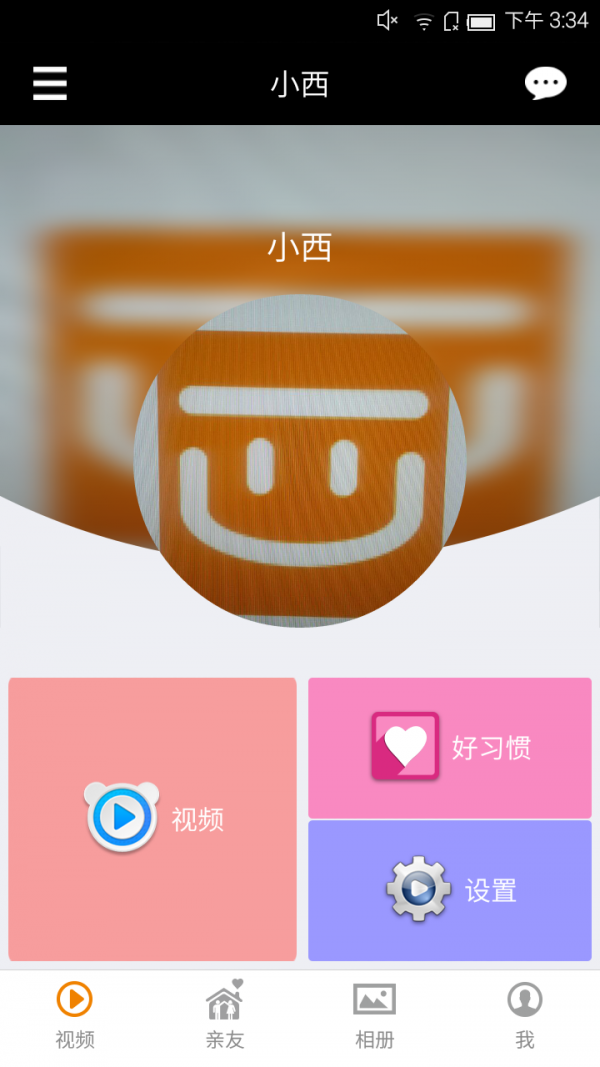Open the 好习惯 good habits tile
Viewport: 600px width, 1067px height.
click(450, 748)
